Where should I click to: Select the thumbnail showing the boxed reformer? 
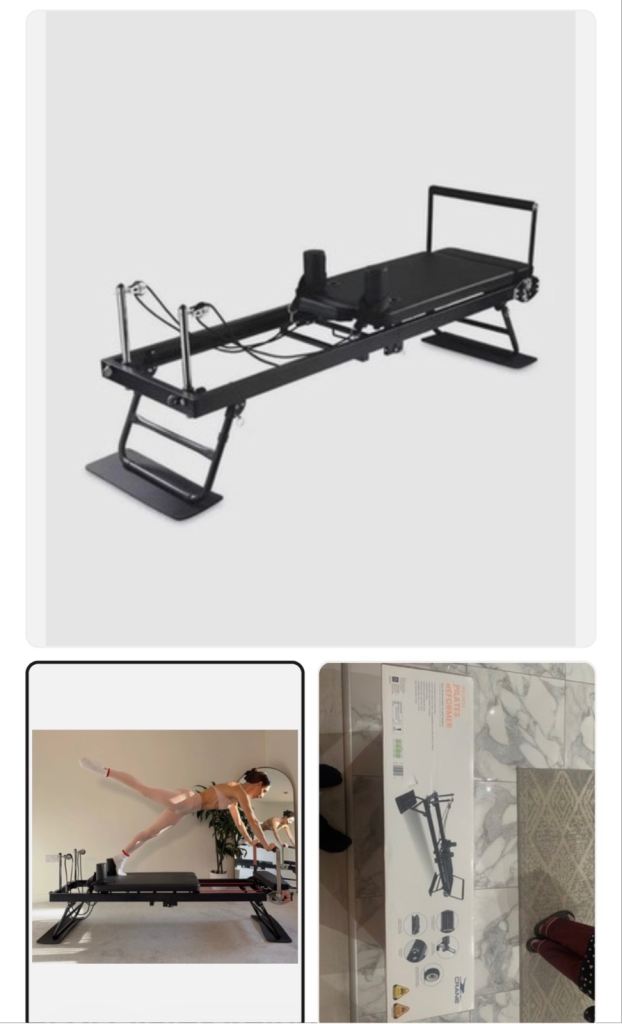(457, 843)
